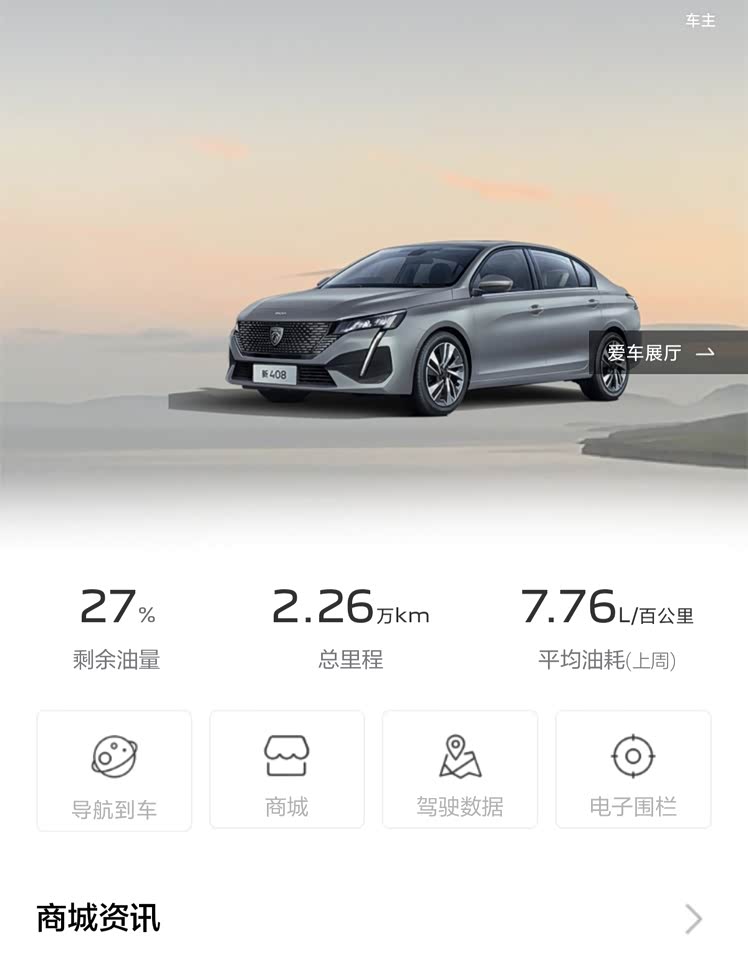748x960 pixels.
Task: Open 电子围栏 geofence settings
Action: (x=633, y=769)
